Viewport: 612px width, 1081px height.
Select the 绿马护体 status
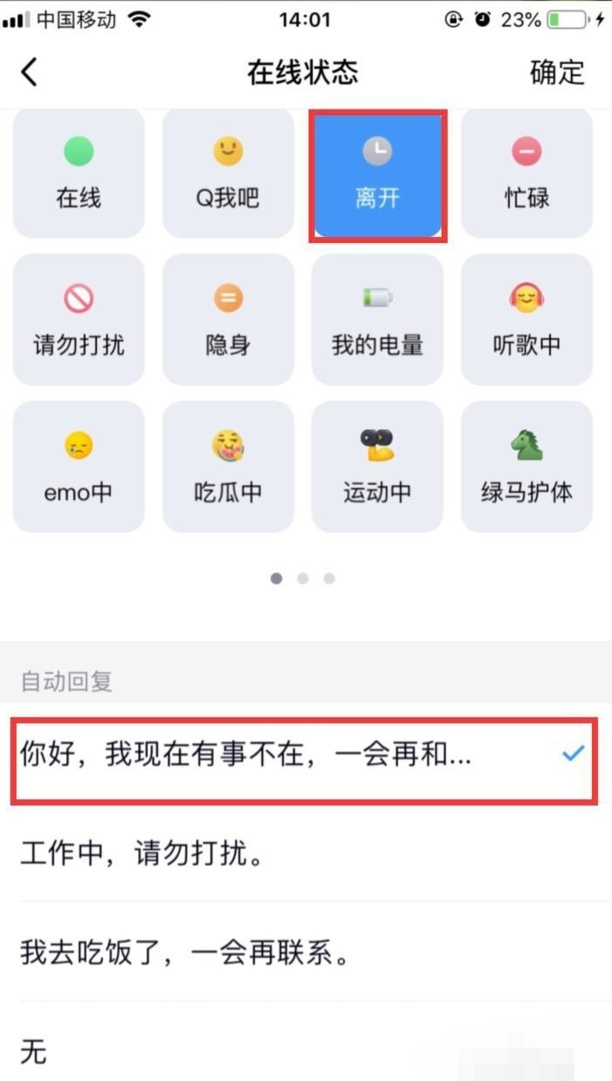point(526,467)
